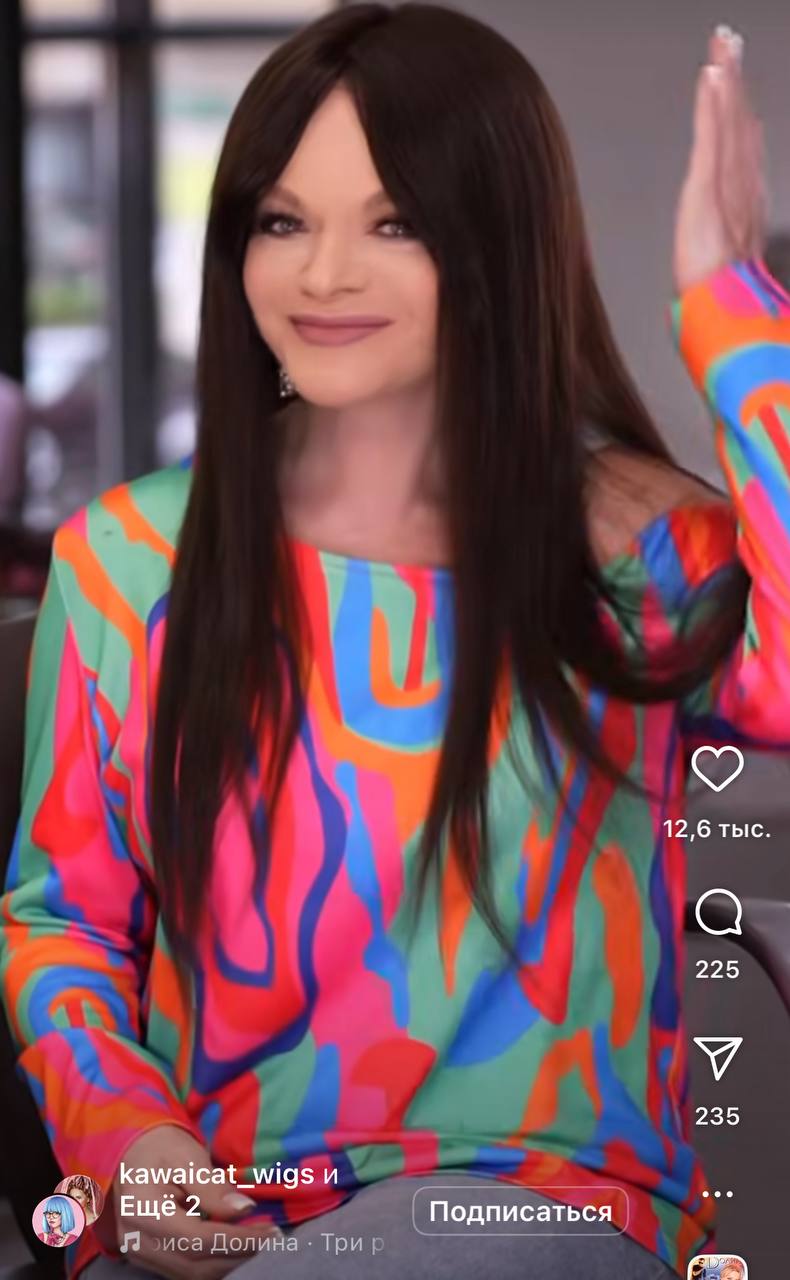The width and height of the screenshot is (790, 1280).
Task: Like this reel with the heart icon
Action: tap(717, 769)
